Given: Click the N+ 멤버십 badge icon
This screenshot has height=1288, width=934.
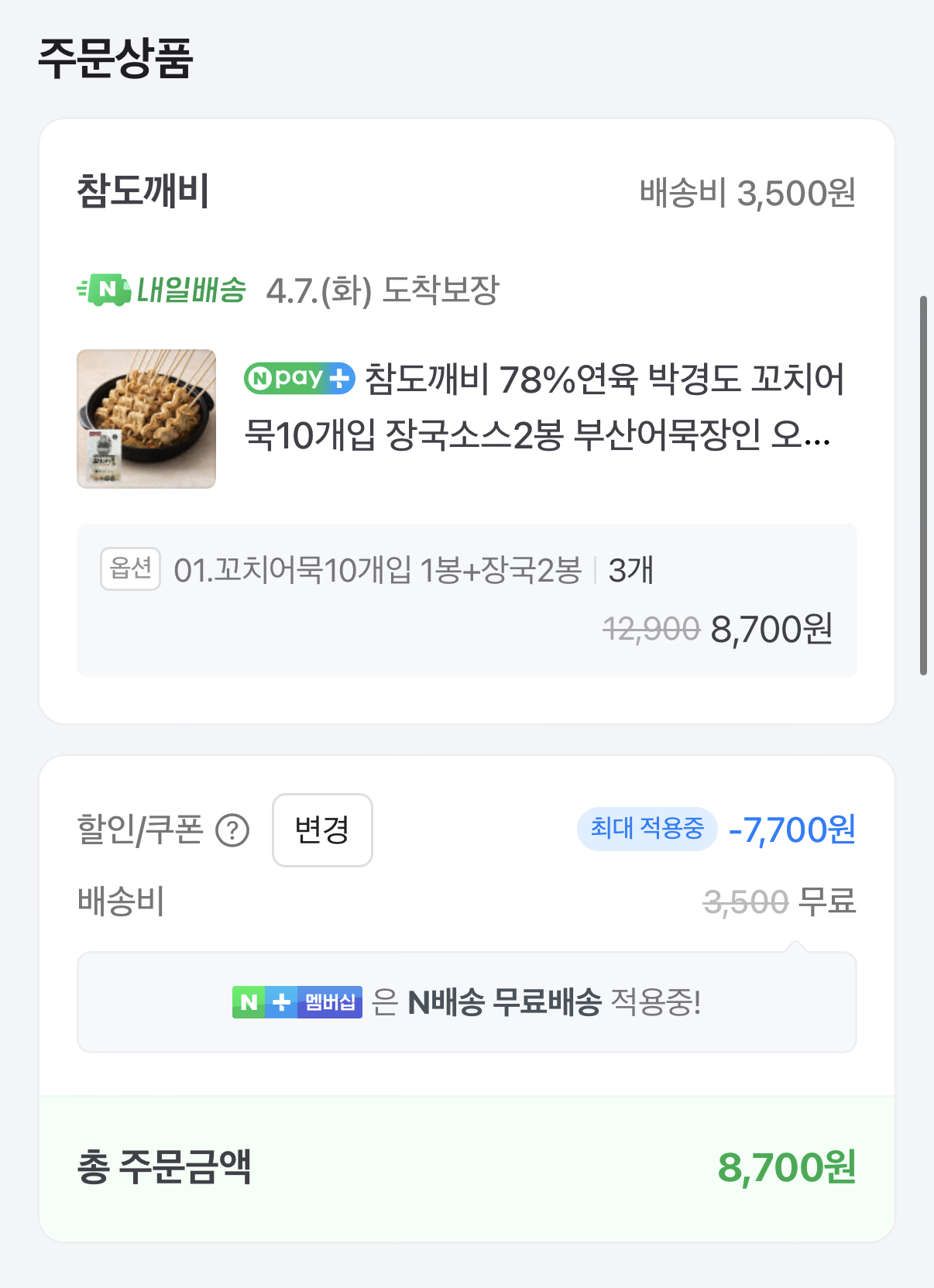Looking at the screenshot, I should tap(297, 1002).
